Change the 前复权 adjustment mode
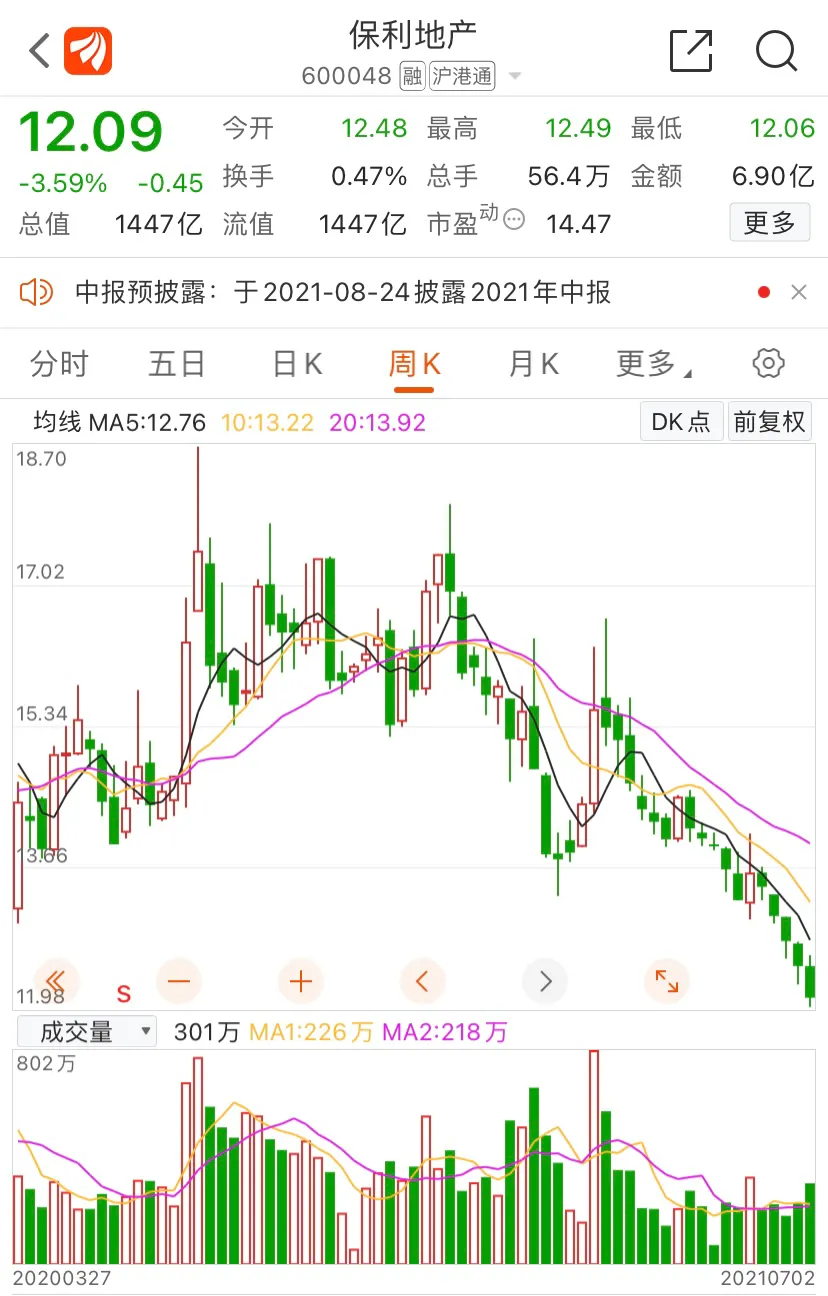Viewport: 828px width, 1296px height. coord(769,422)
